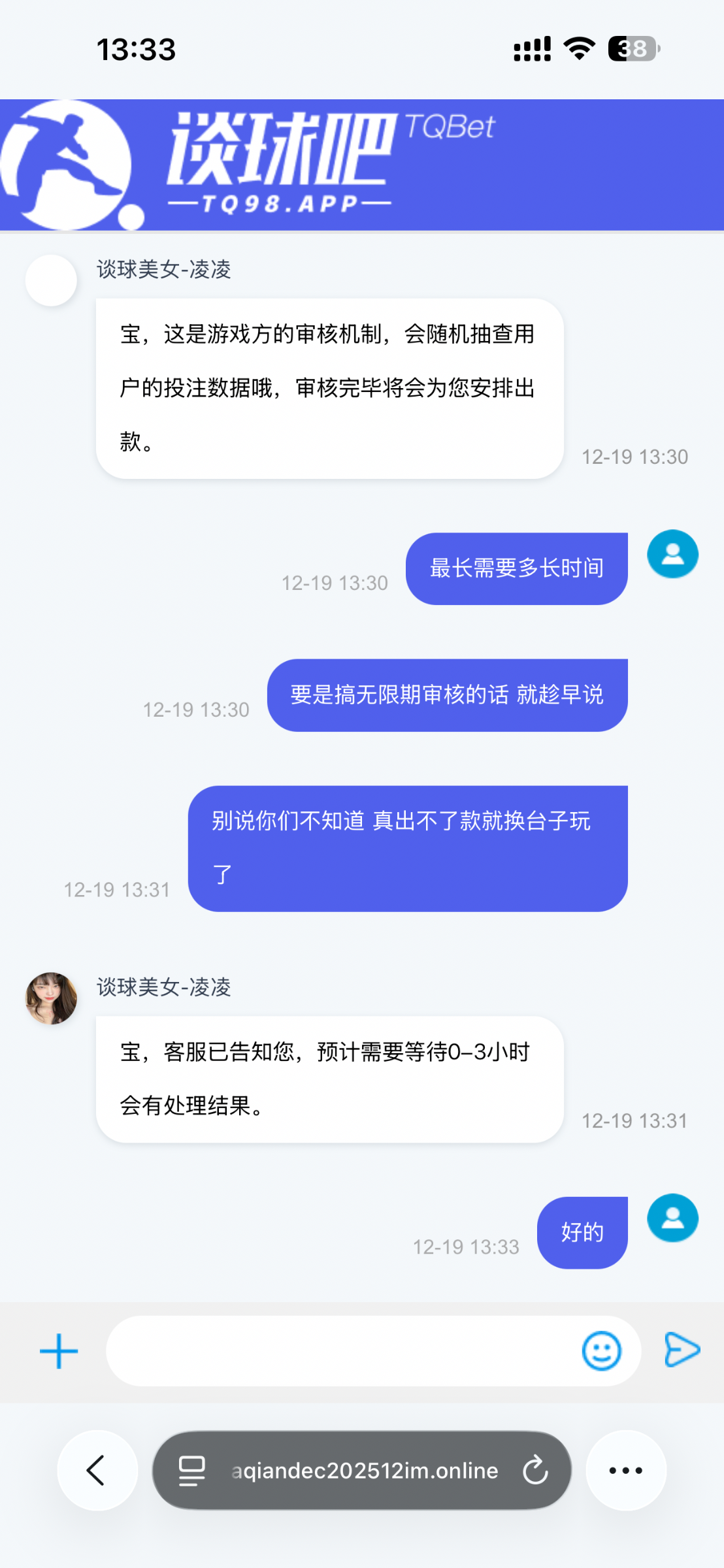Tap the aqiandec202512im.online address bar
Image resolution: width=724 pixels, height=1568 pixels.
pyautogui.click(x=365, y=1471)
